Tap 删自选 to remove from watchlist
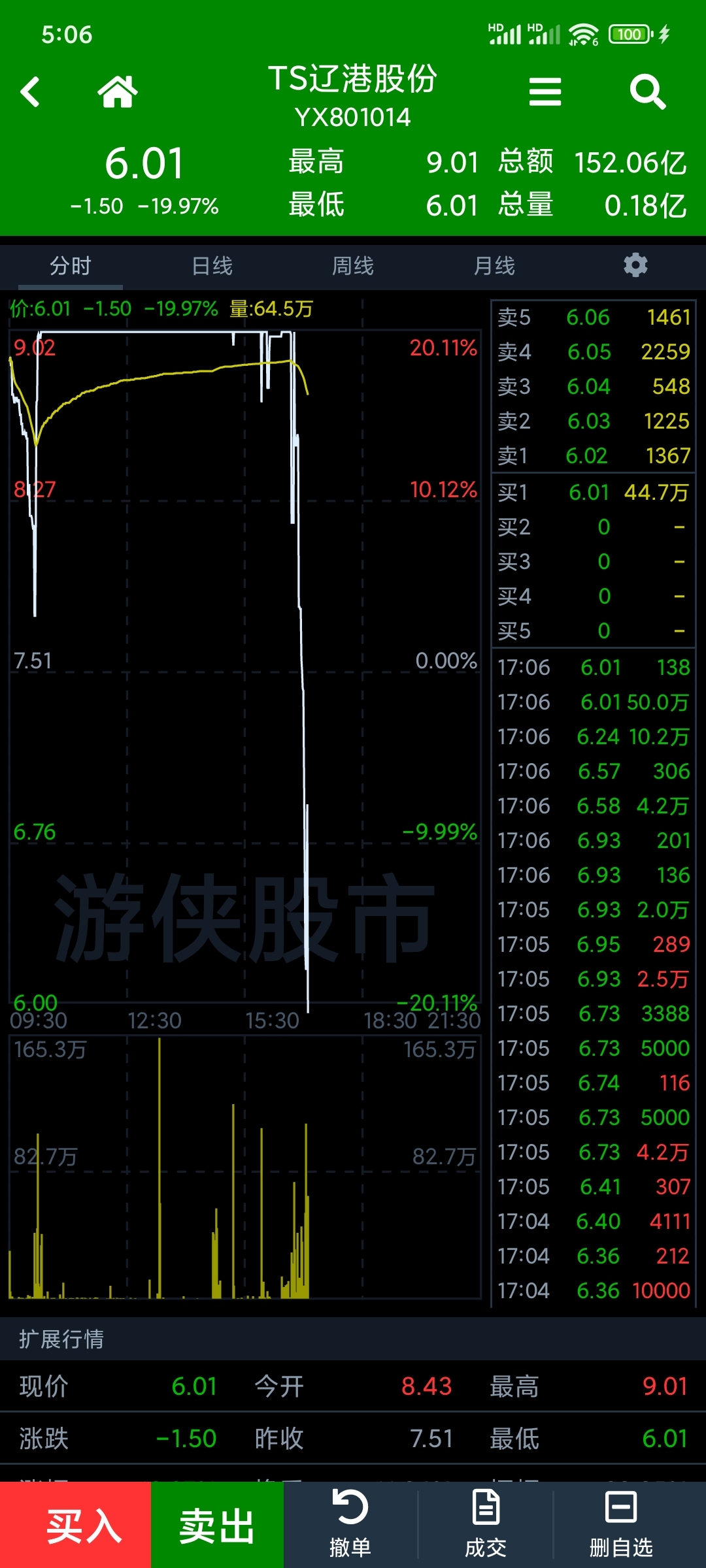The image size is (706, 1568). coord(621,1525)
